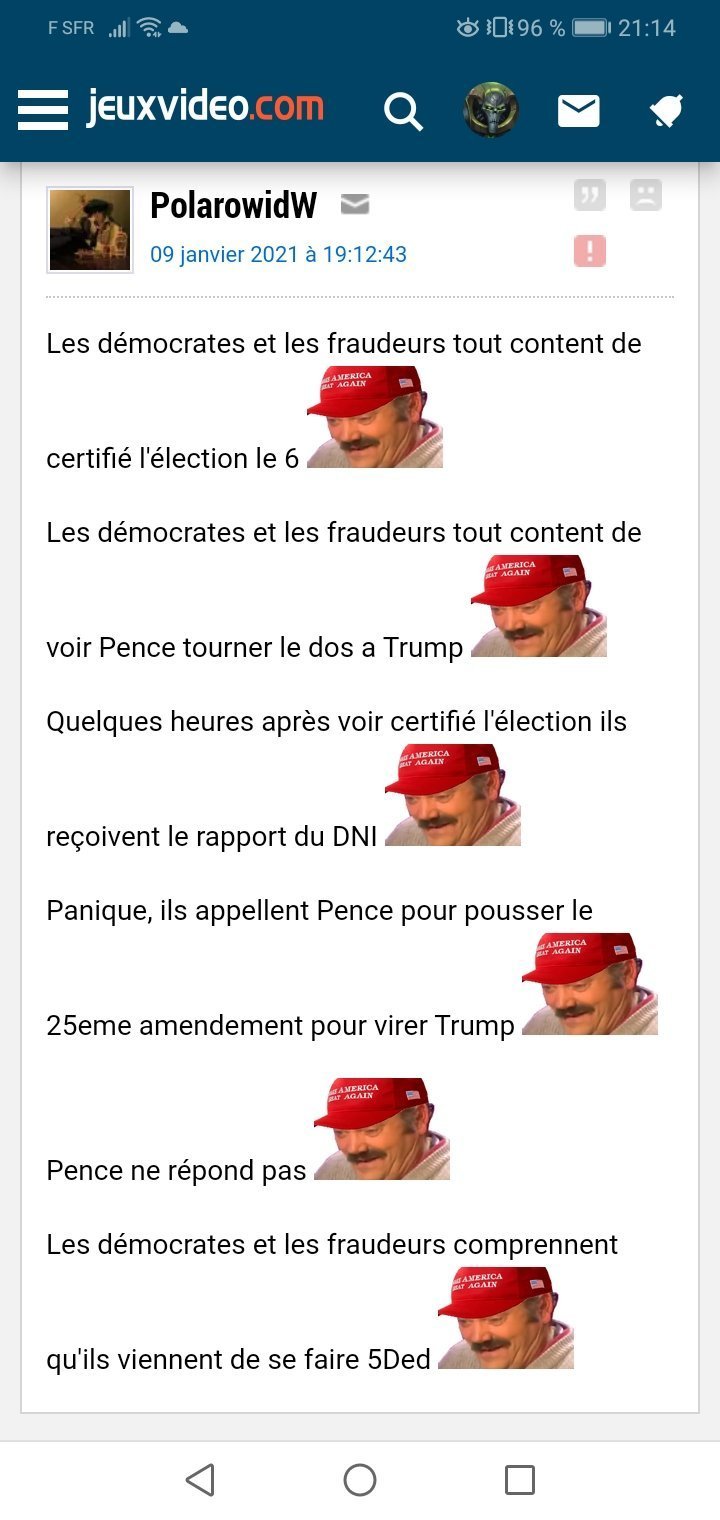Viewport: 720px width, 1520px height.
Task: Open the search magnifier
Action: (x=403, y=111)
